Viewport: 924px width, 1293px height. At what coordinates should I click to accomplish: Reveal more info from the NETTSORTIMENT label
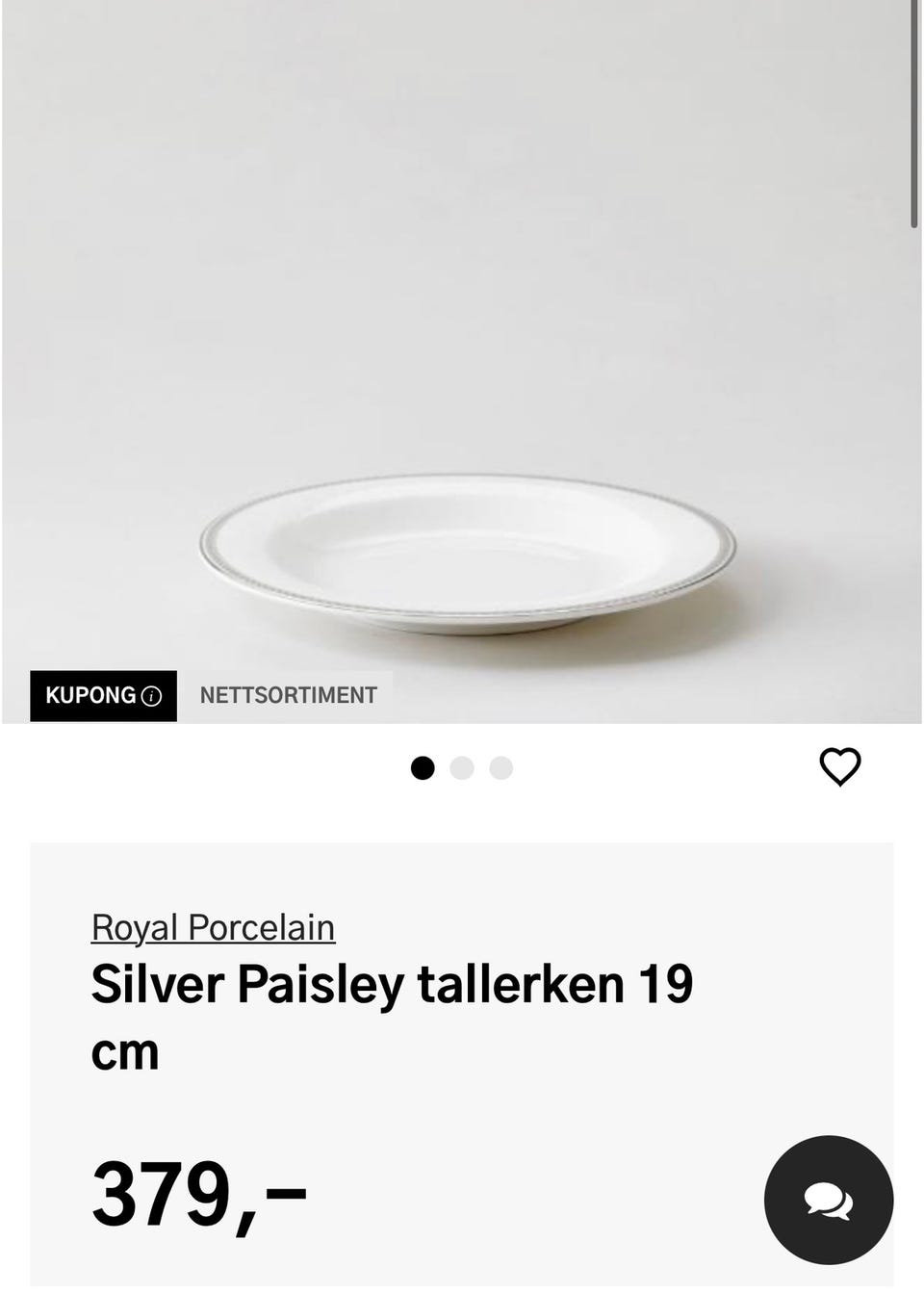288,694
